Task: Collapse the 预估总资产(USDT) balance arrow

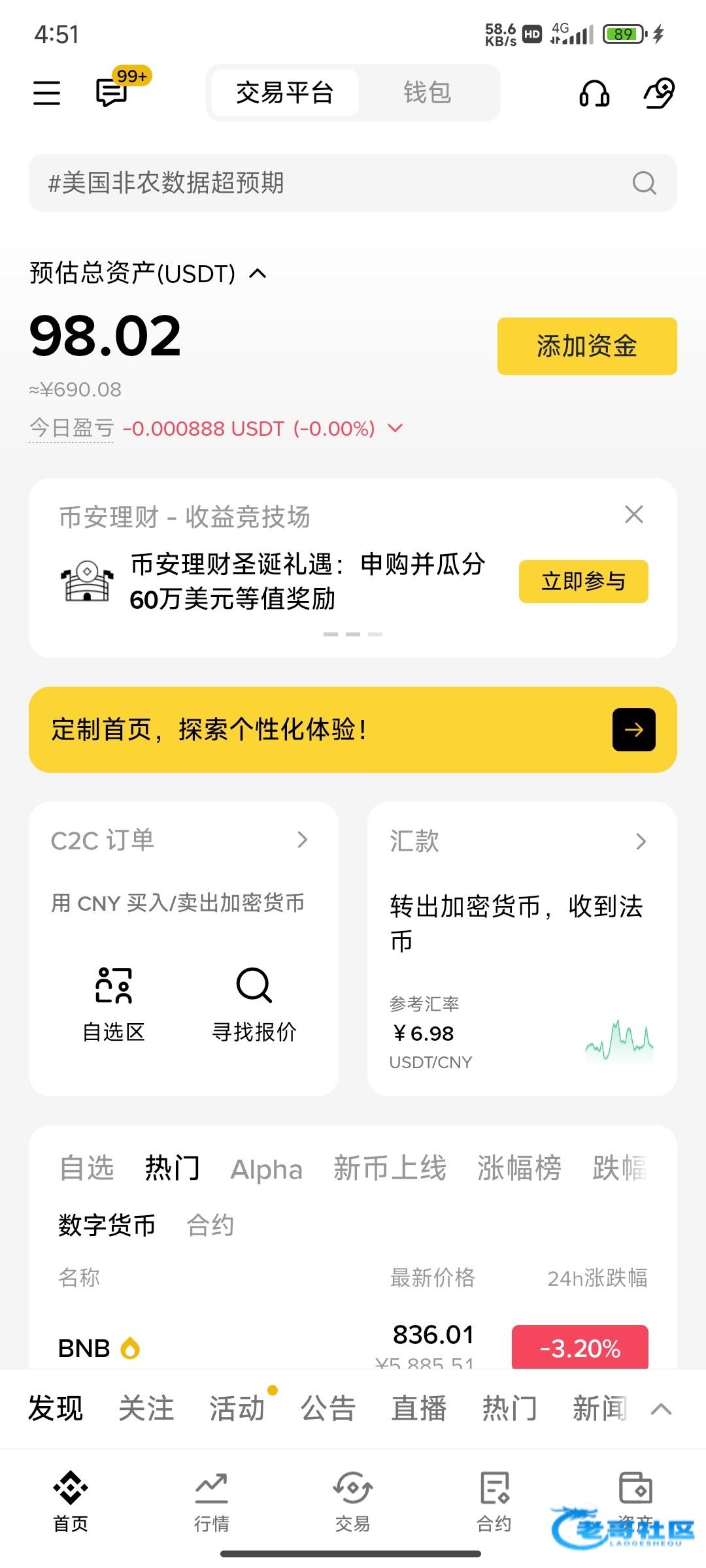Action: click(258, 274)
